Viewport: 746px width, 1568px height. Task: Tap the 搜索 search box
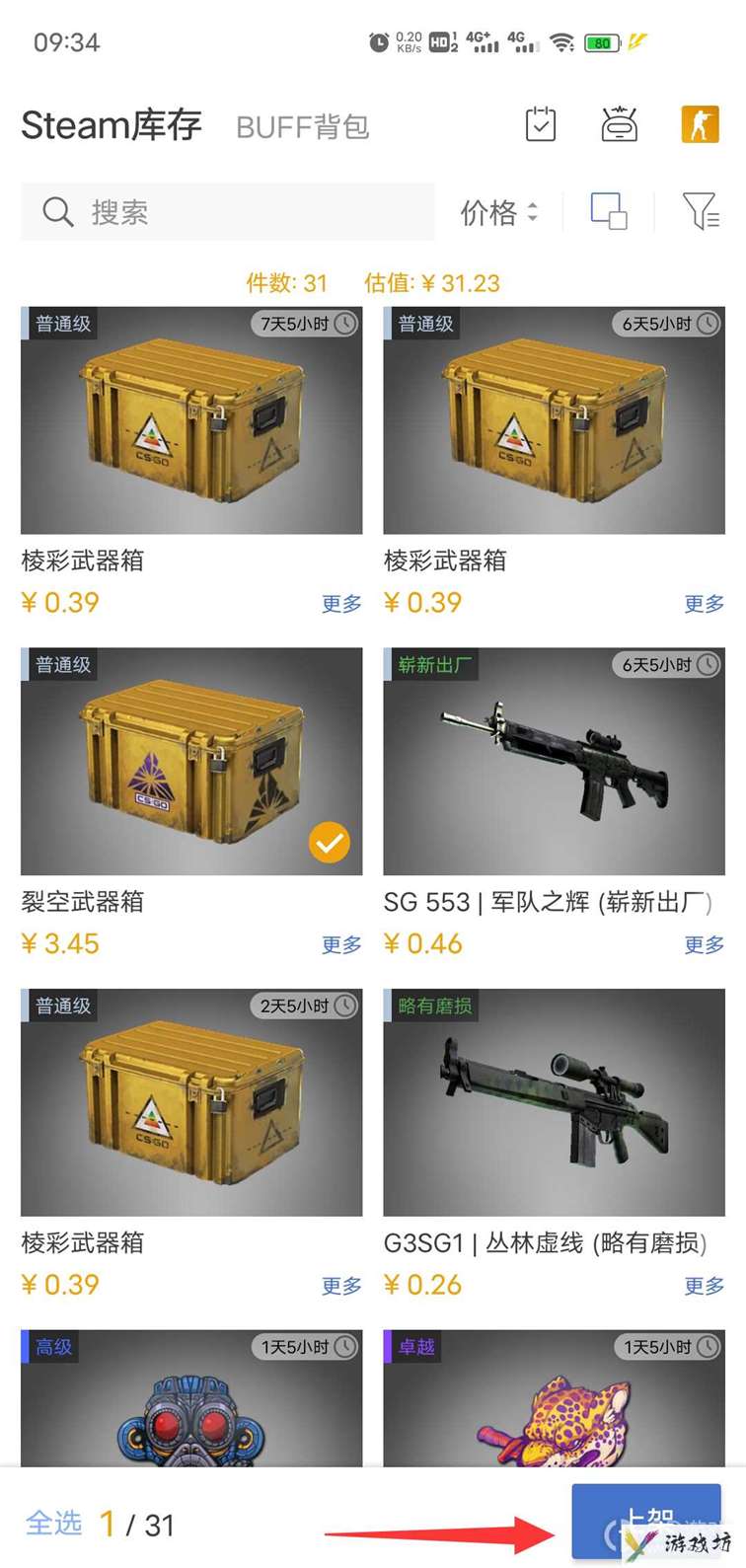click(228, 212)
